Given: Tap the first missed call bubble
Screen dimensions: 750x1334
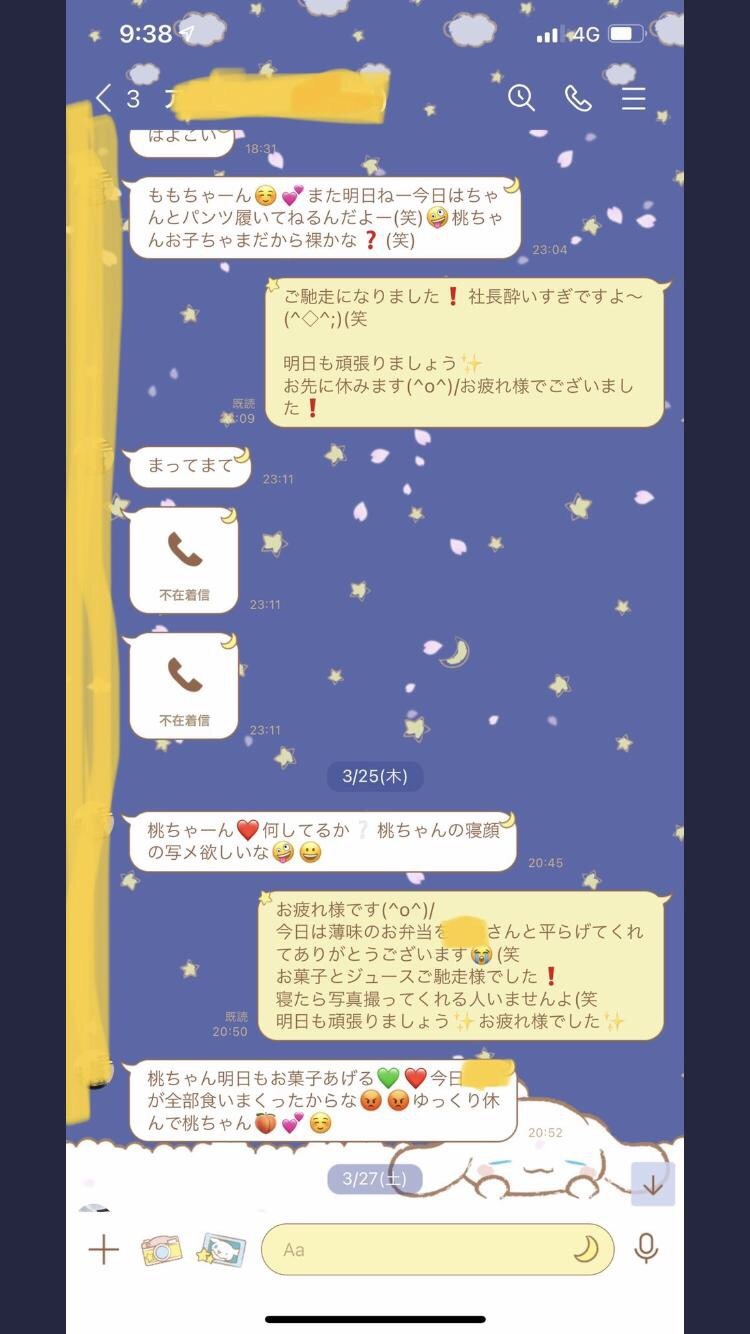Looking at the screenshot, I should (184, 560).
